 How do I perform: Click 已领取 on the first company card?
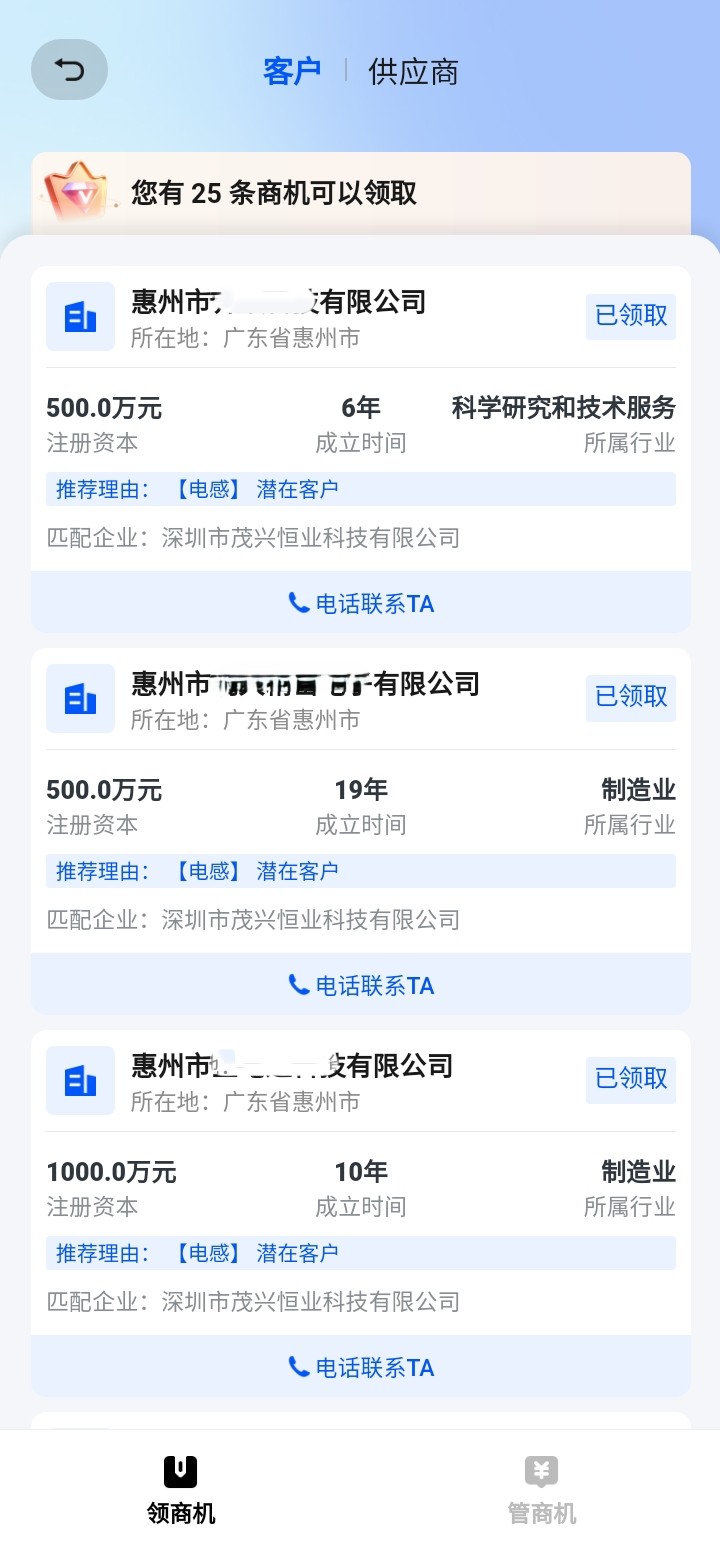[630, 316]
